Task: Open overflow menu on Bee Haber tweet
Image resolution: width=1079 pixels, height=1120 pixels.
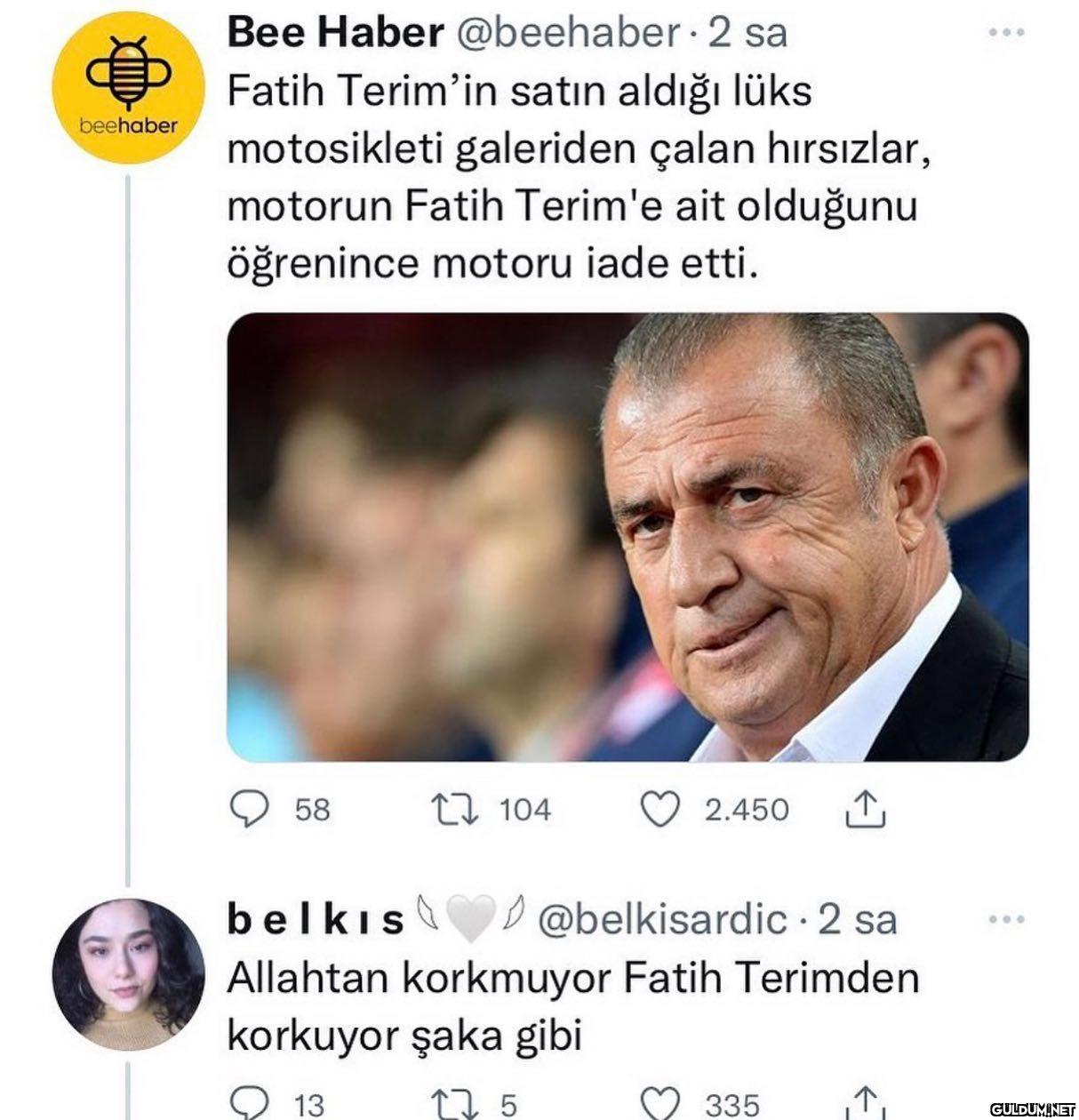Action: [1006, 33]
